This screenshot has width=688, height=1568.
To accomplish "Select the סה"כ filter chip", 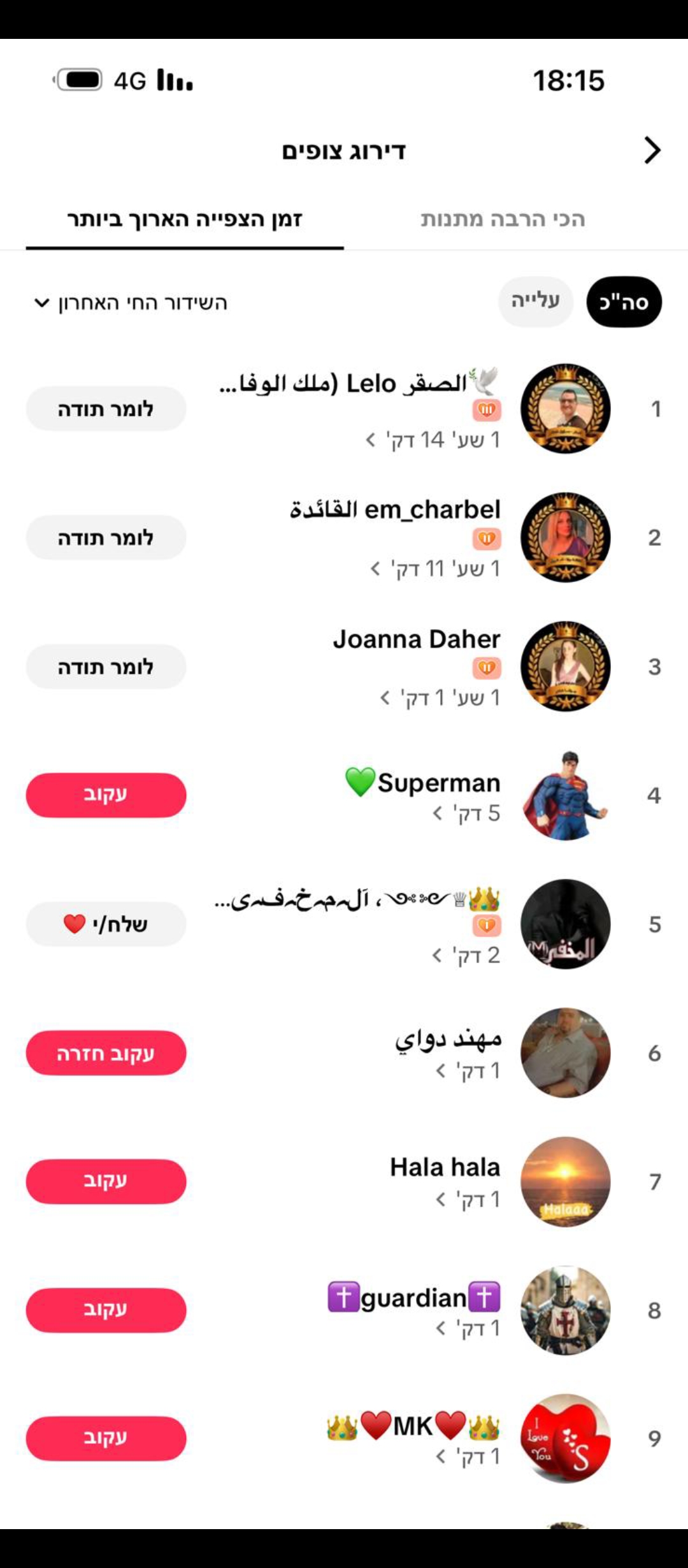I will (624, 301).
